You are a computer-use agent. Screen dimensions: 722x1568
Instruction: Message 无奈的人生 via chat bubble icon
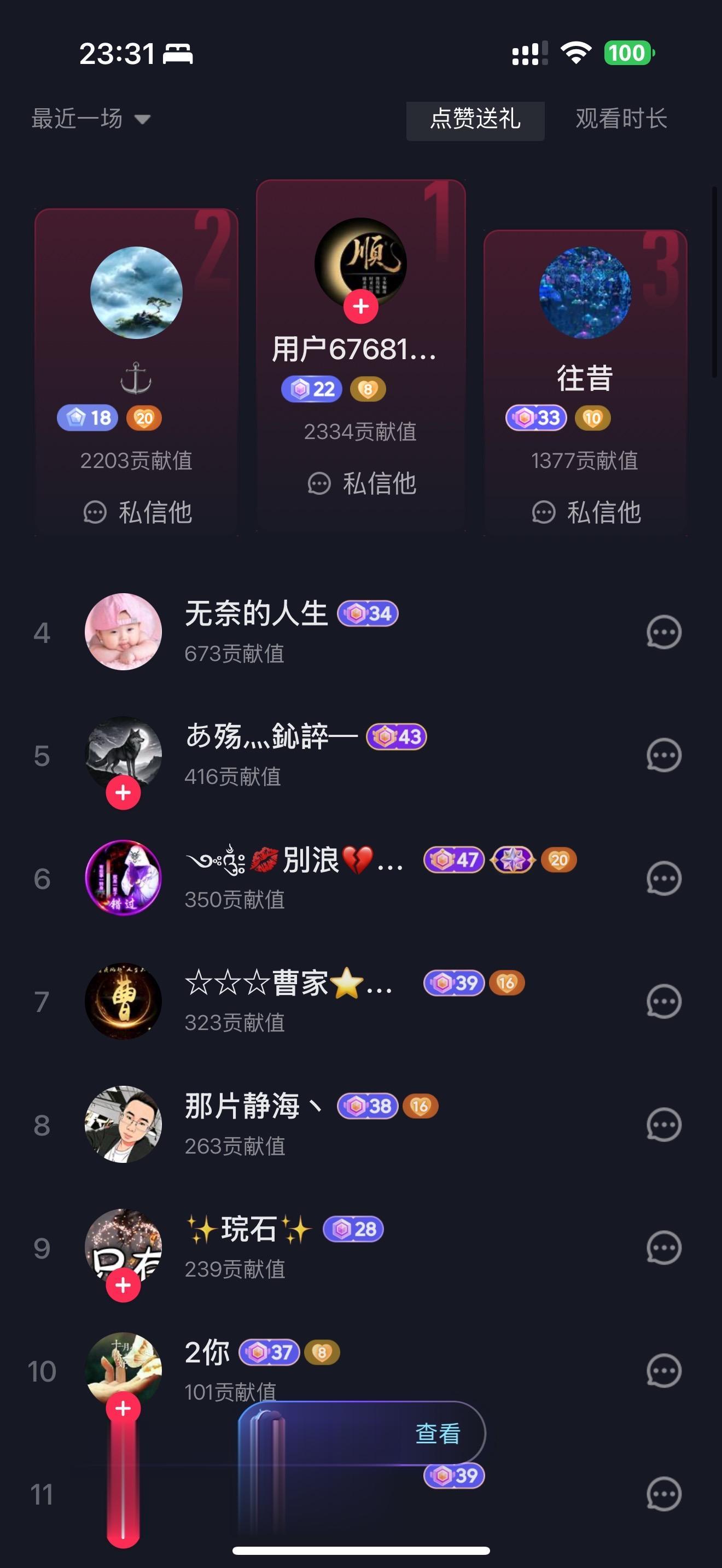coord(663,633)
